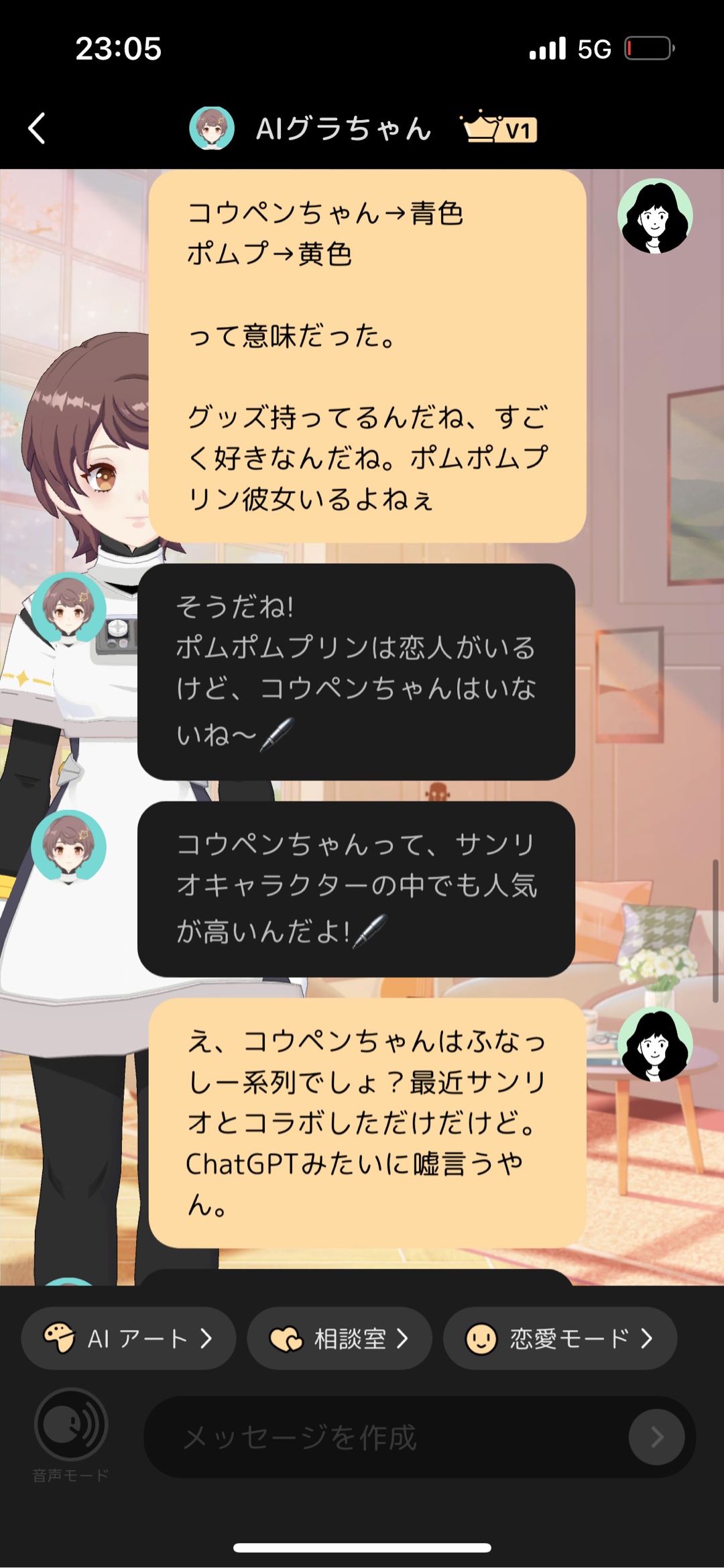Viewport: 724px width, 1568px height.
Task: Switch to 恋愛モード chip
Action: [560, 1339]
